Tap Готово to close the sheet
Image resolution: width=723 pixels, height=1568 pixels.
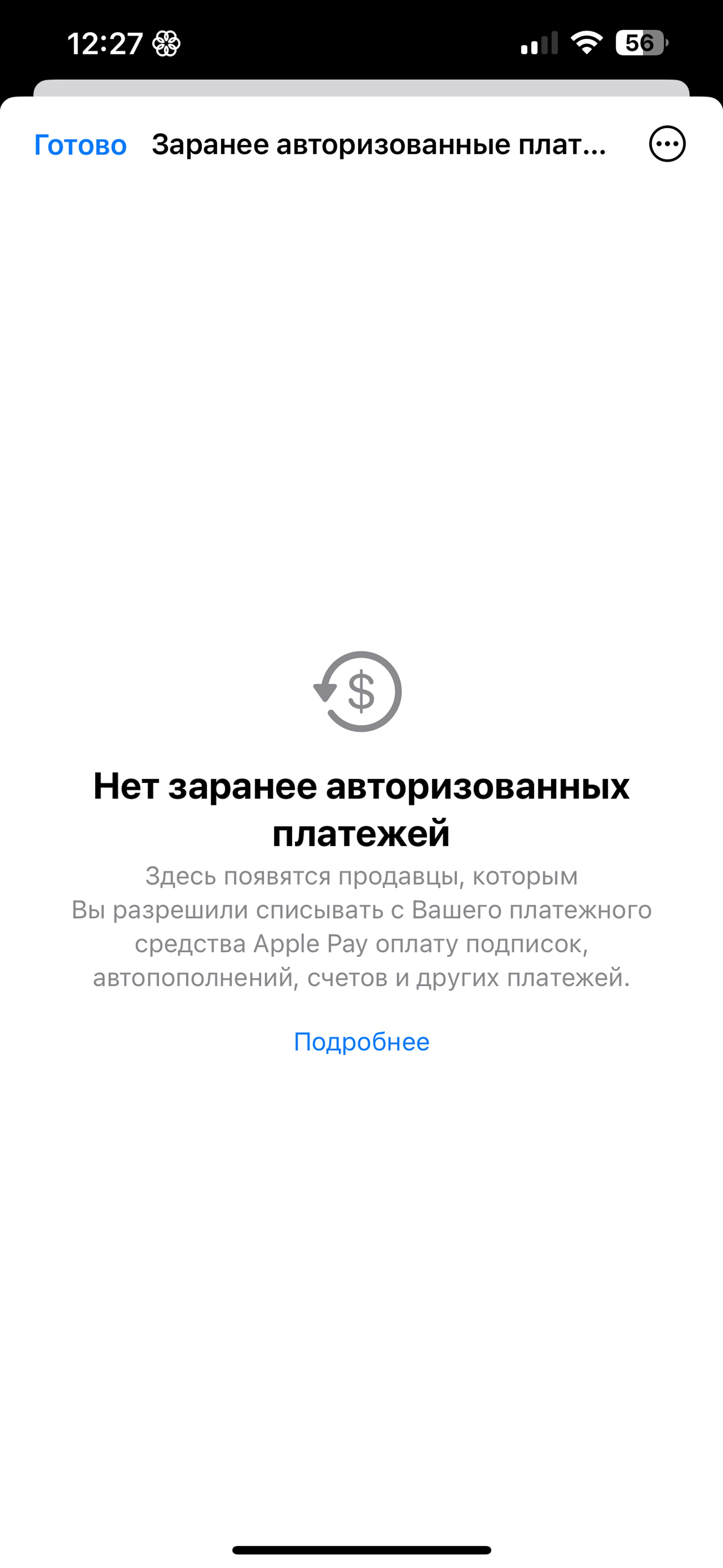coord(80,145)
